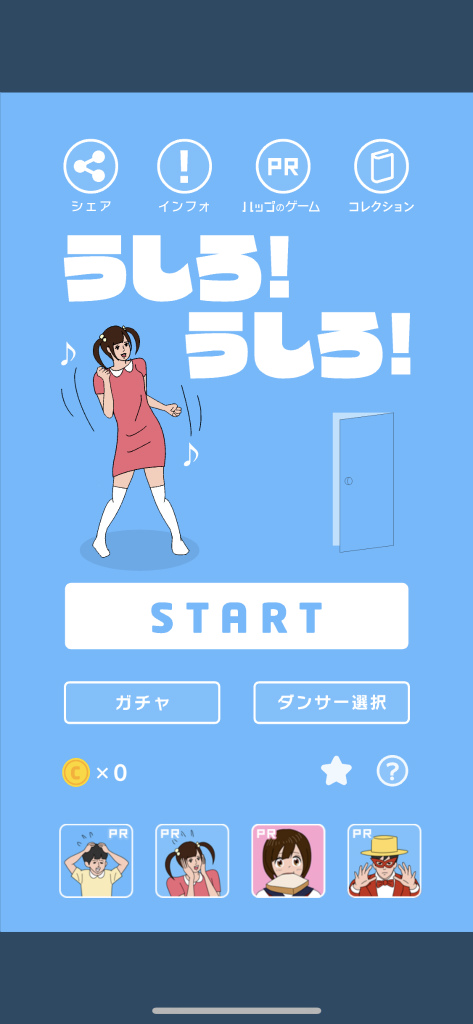Screen dimensions: 473x1024
Task: Open the PR ハップのゲーム icon
Action: click(x=282, y=167)
